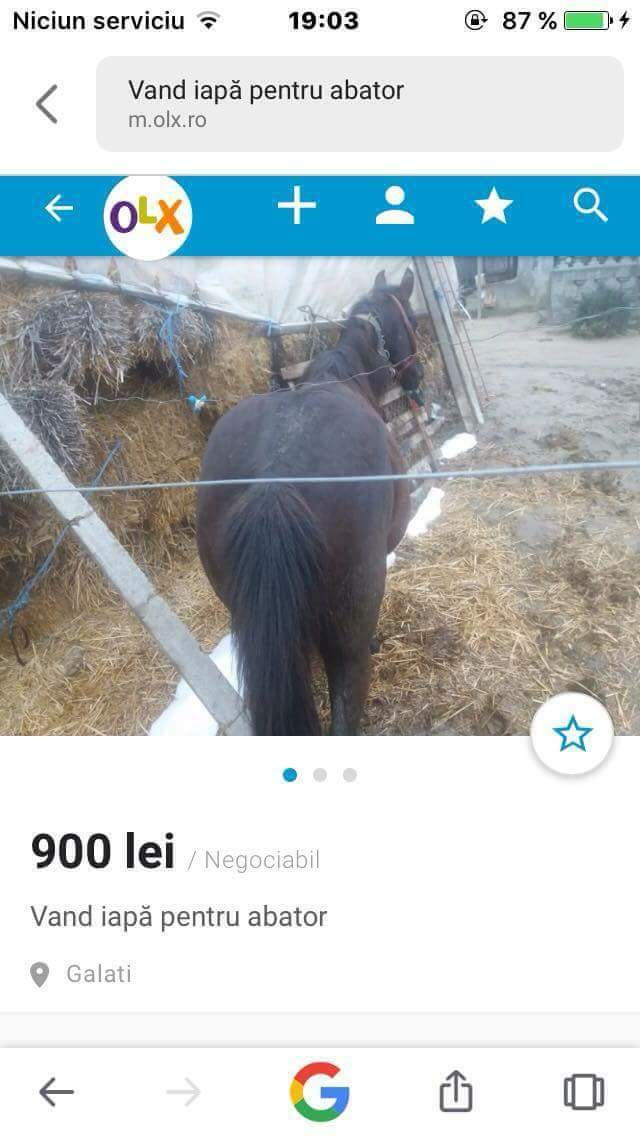Jump to the third photo indicator dot

pos(349,775)
